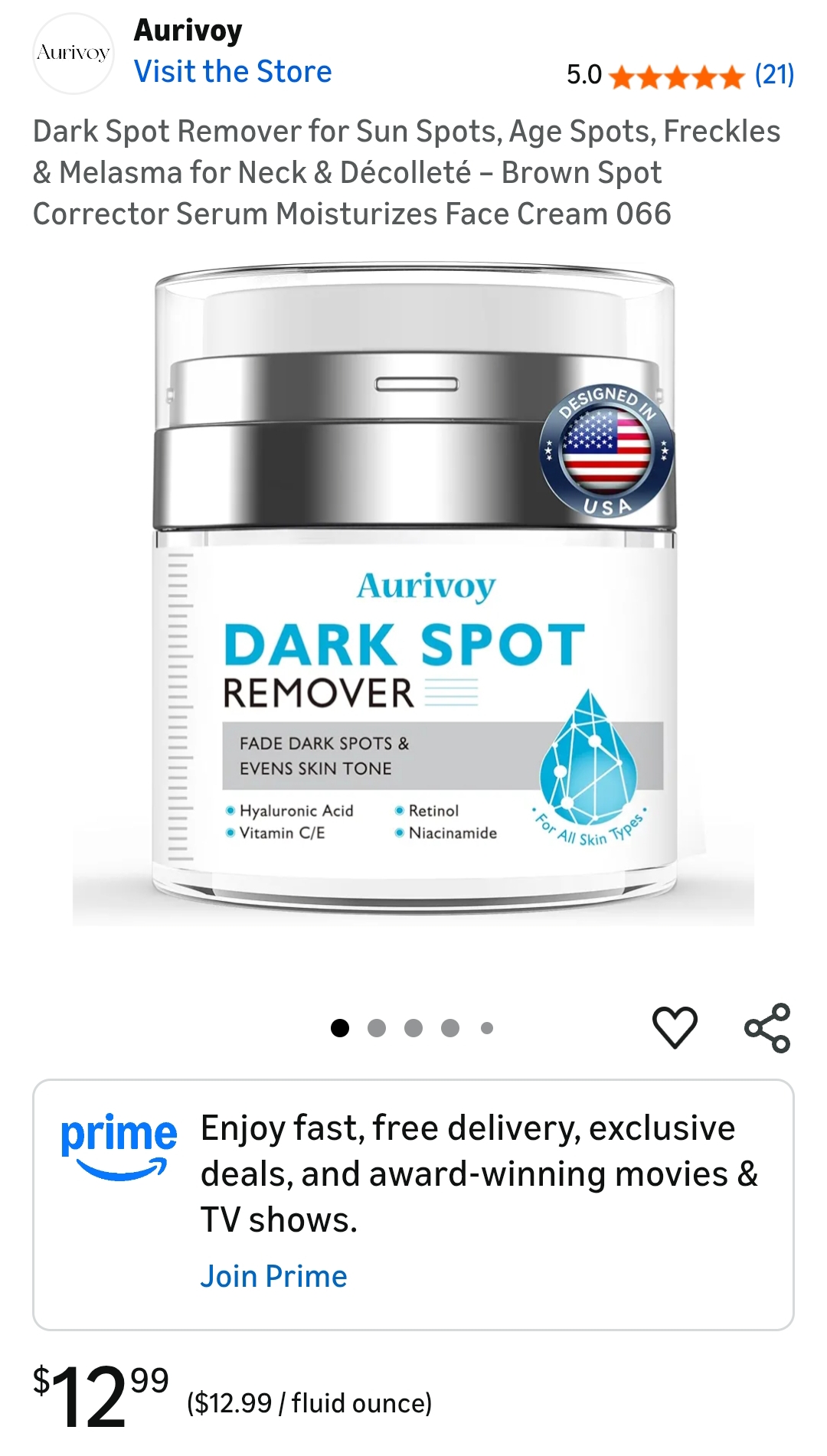Share this Dark Spot Remover listing
This screenshot has height=1456, width=827.
tap(767, 1027)
